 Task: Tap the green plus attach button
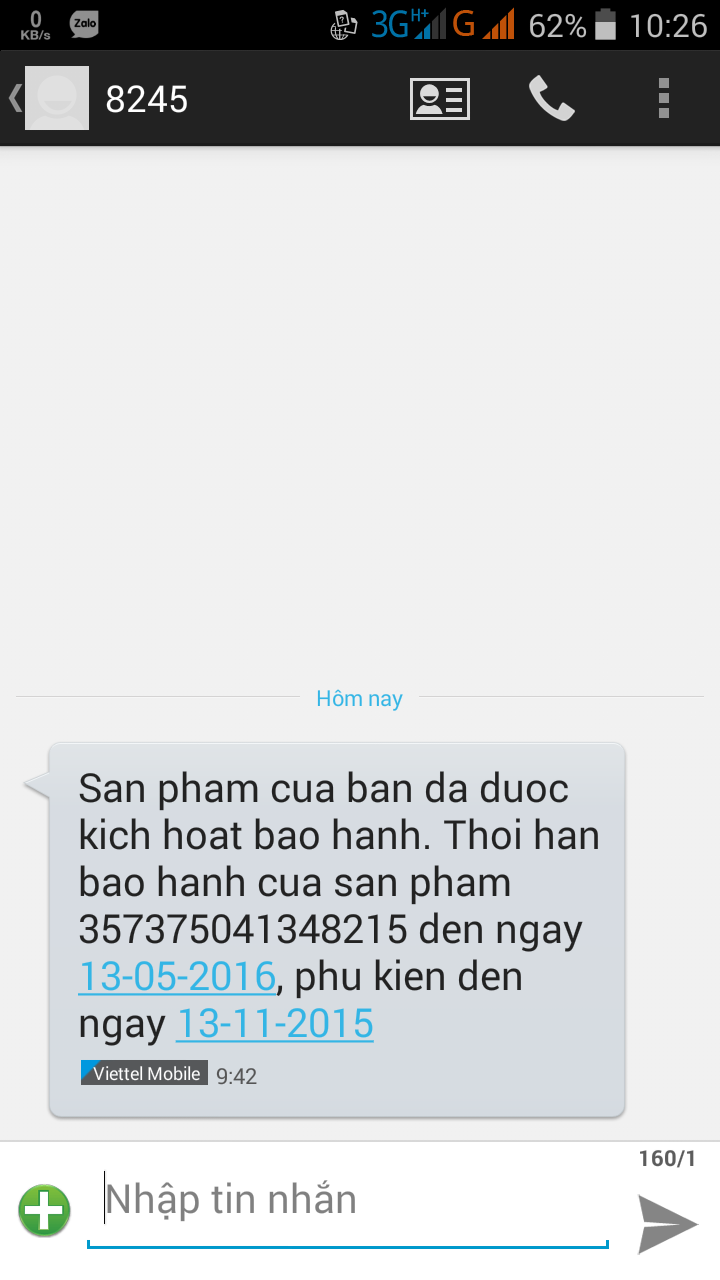click(x=44, y=1210)
